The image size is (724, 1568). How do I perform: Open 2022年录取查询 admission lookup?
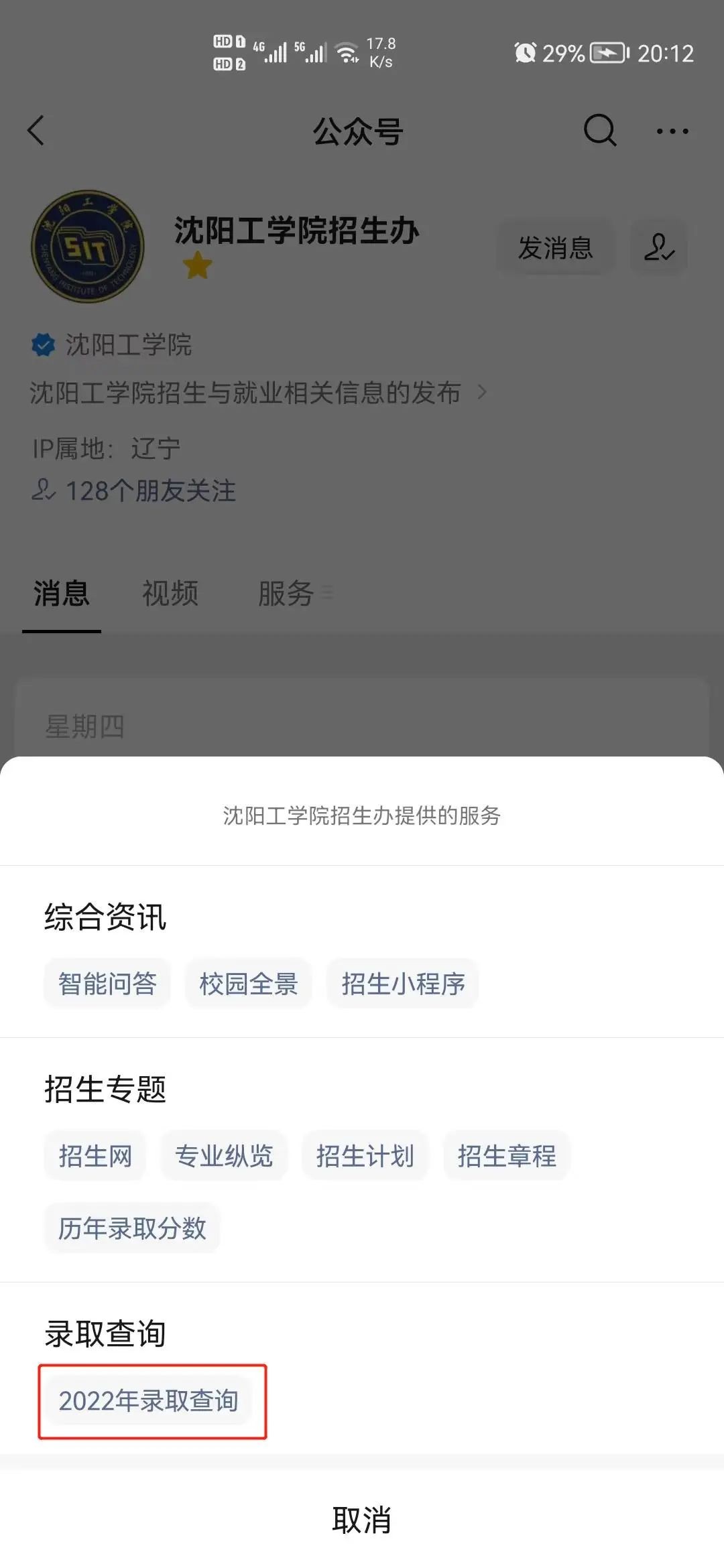coord(149,1400)
